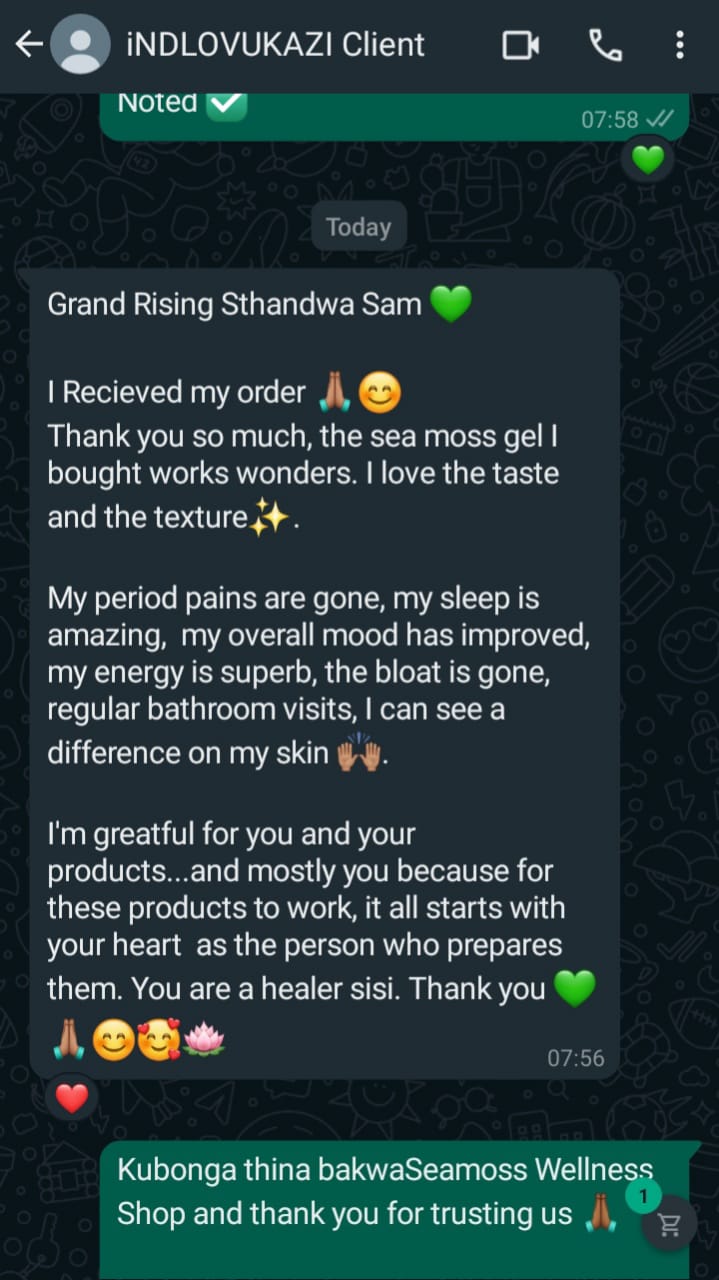719x1280 pixels.
Task: View the red heart reaction details
Action: tap(72, 1099)
